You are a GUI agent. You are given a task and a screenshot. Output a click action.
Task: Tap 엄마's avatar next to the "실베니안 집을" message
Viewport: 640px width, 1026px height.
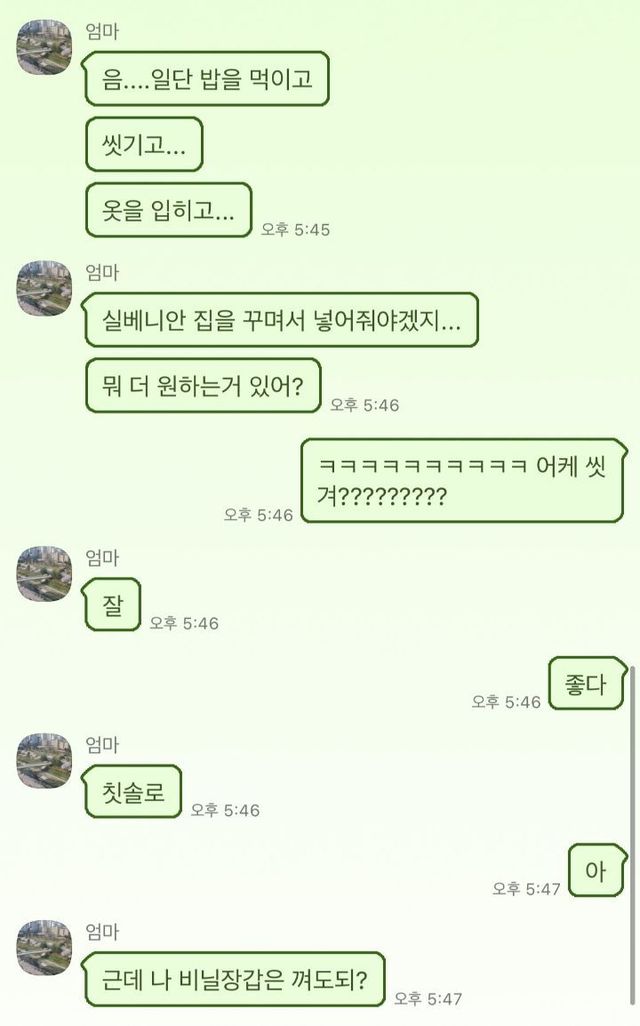pyautogui.click(x=44, y=288)
